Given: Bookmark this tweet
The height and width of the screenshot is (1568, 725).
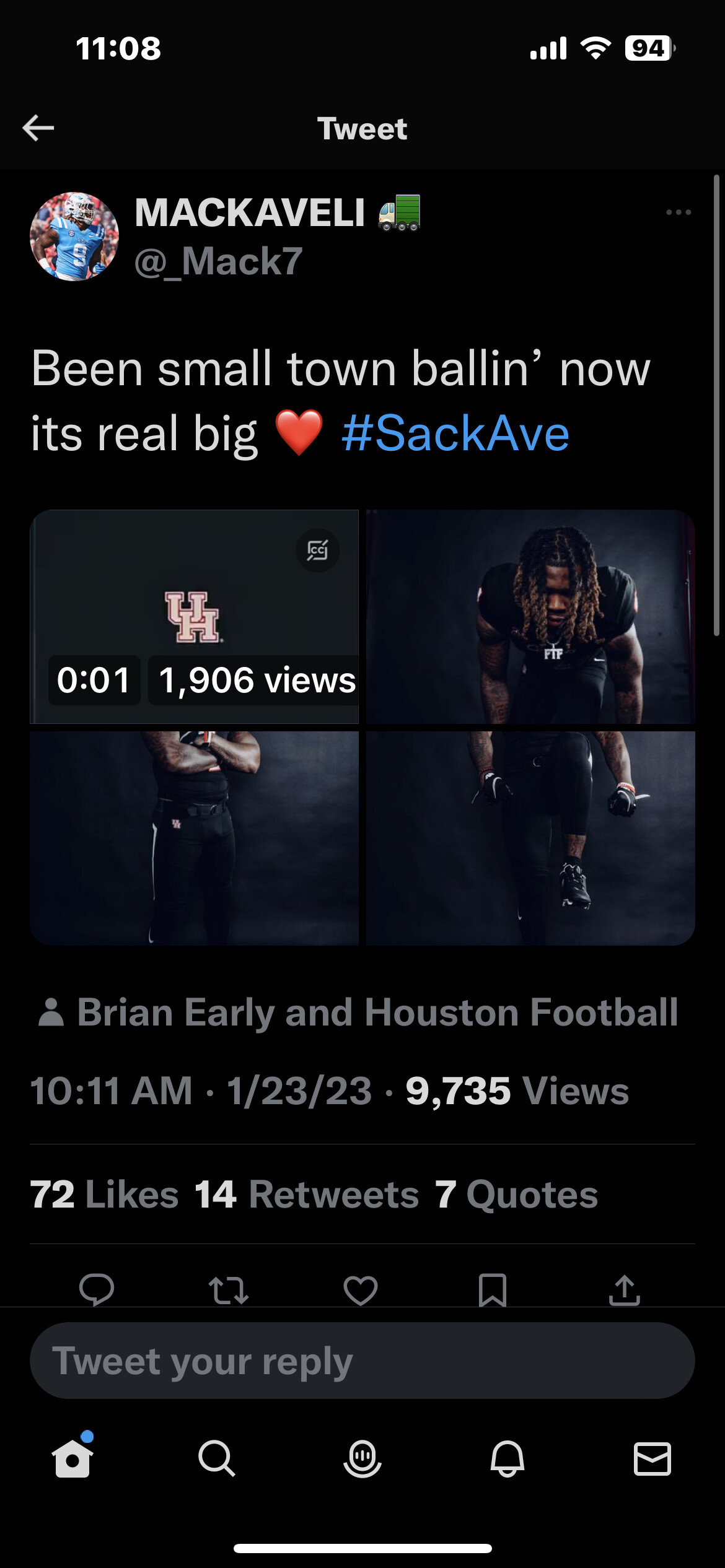Looking at the screenshot, I should 493,1291.
